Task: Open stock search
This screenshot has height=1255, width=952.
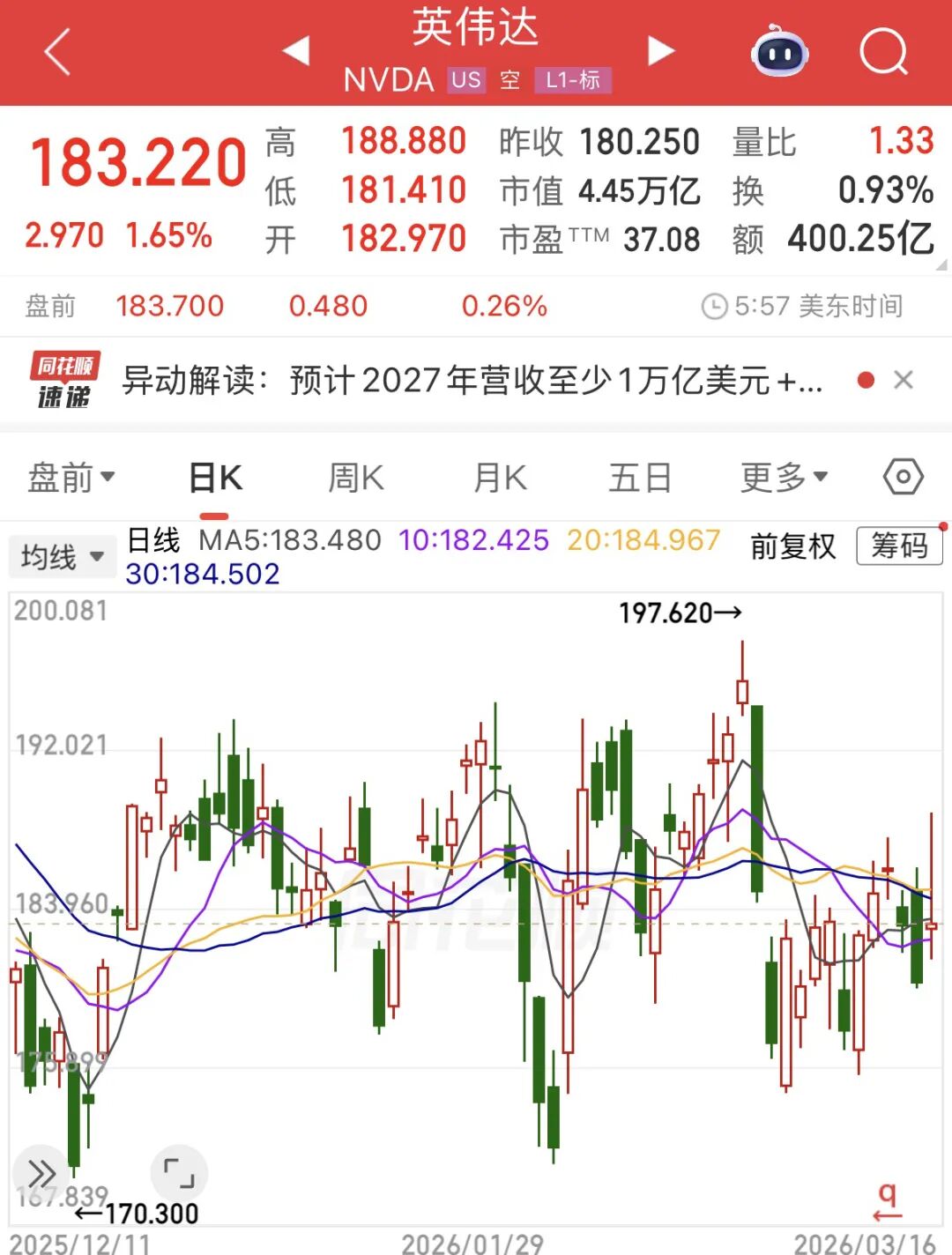Action: (x=882, y=52)
